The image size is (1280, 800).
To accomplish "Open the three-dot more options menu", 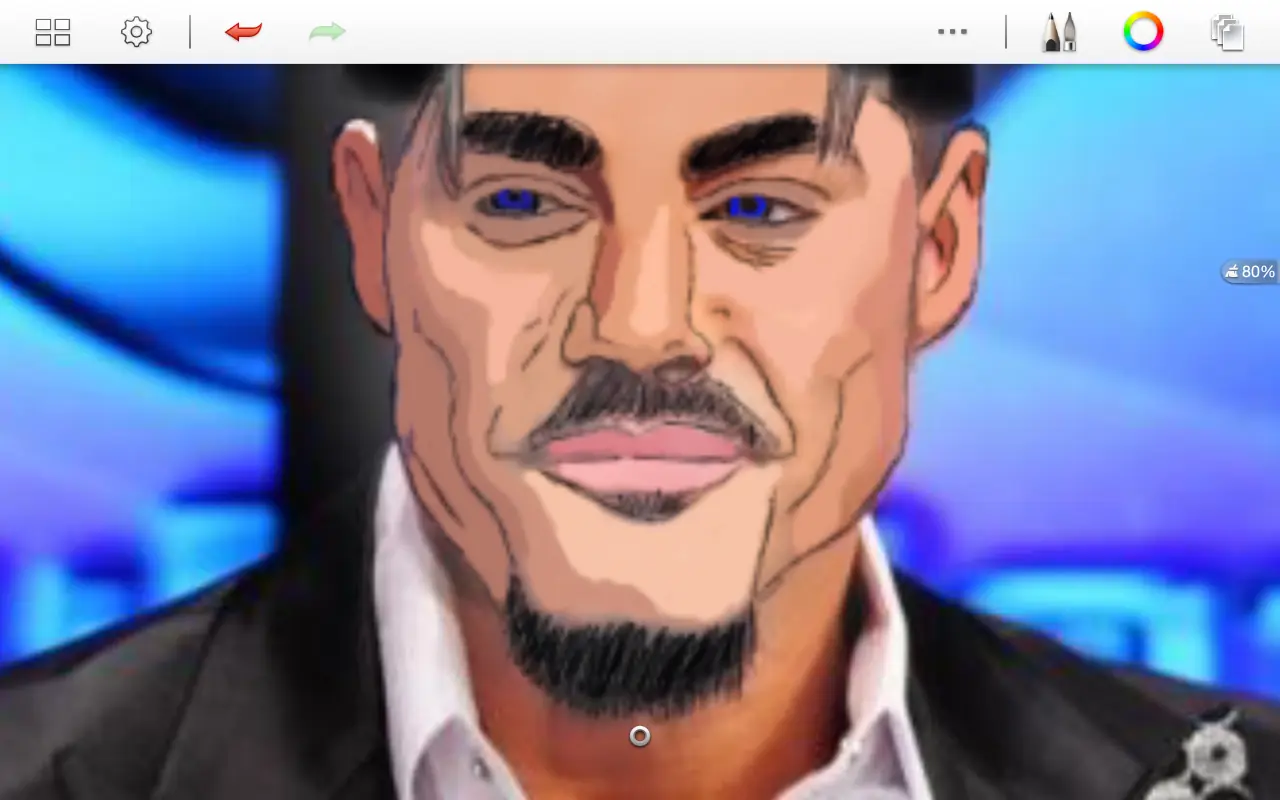I will click(952, 32).
